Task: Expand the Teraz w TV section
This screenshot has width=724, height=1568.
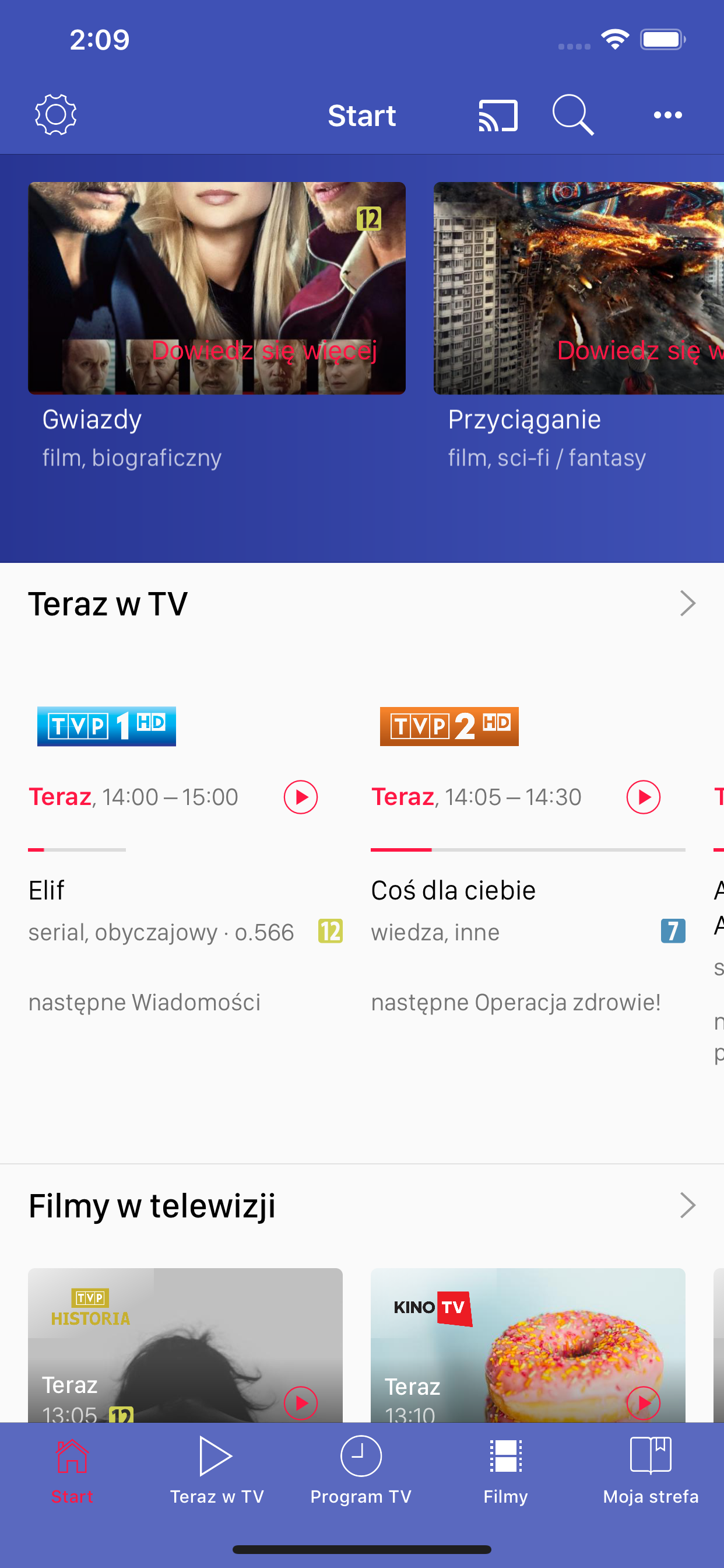Action: click(x=686, y=603)
